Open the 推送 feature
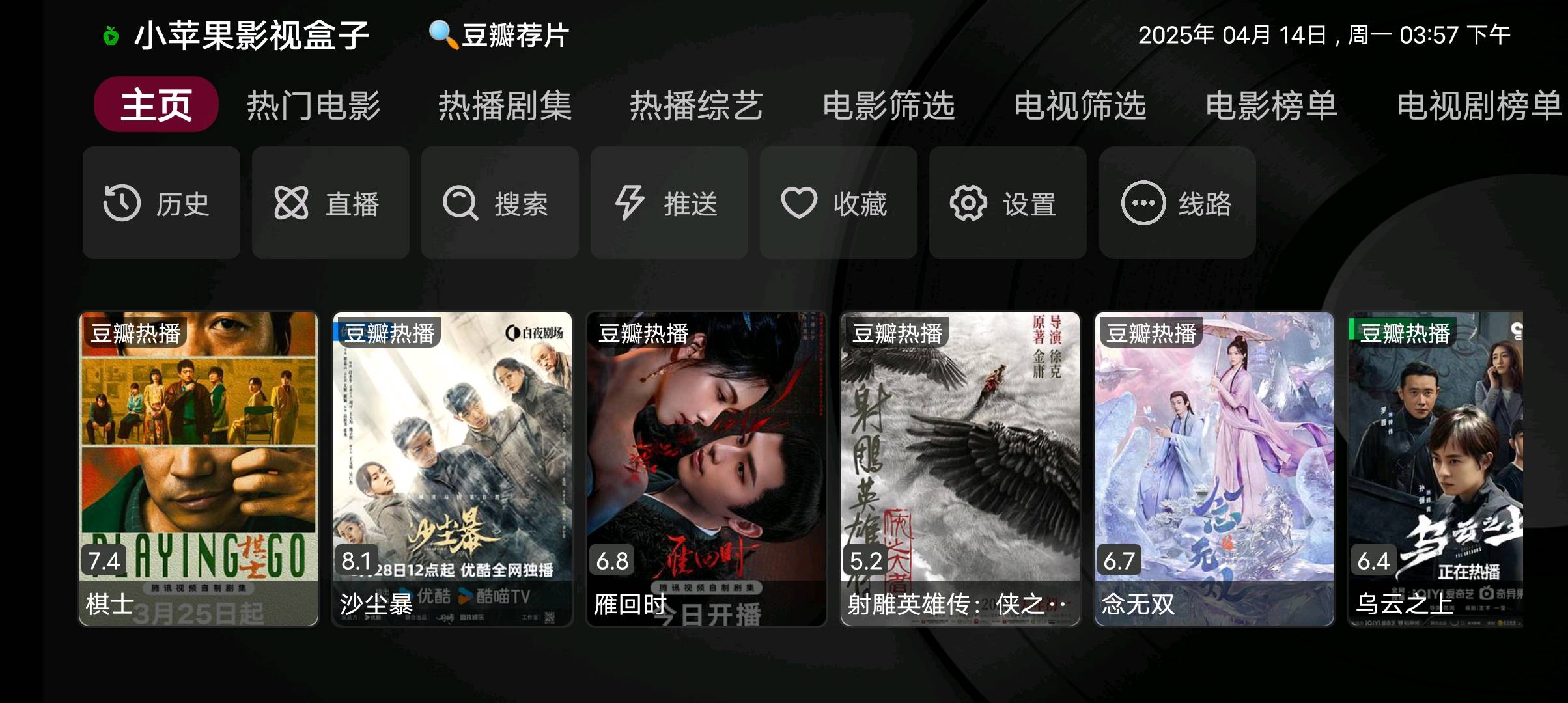Viewport: 1568px width, 703px height. pyautogui.click(x=669, y=203)
